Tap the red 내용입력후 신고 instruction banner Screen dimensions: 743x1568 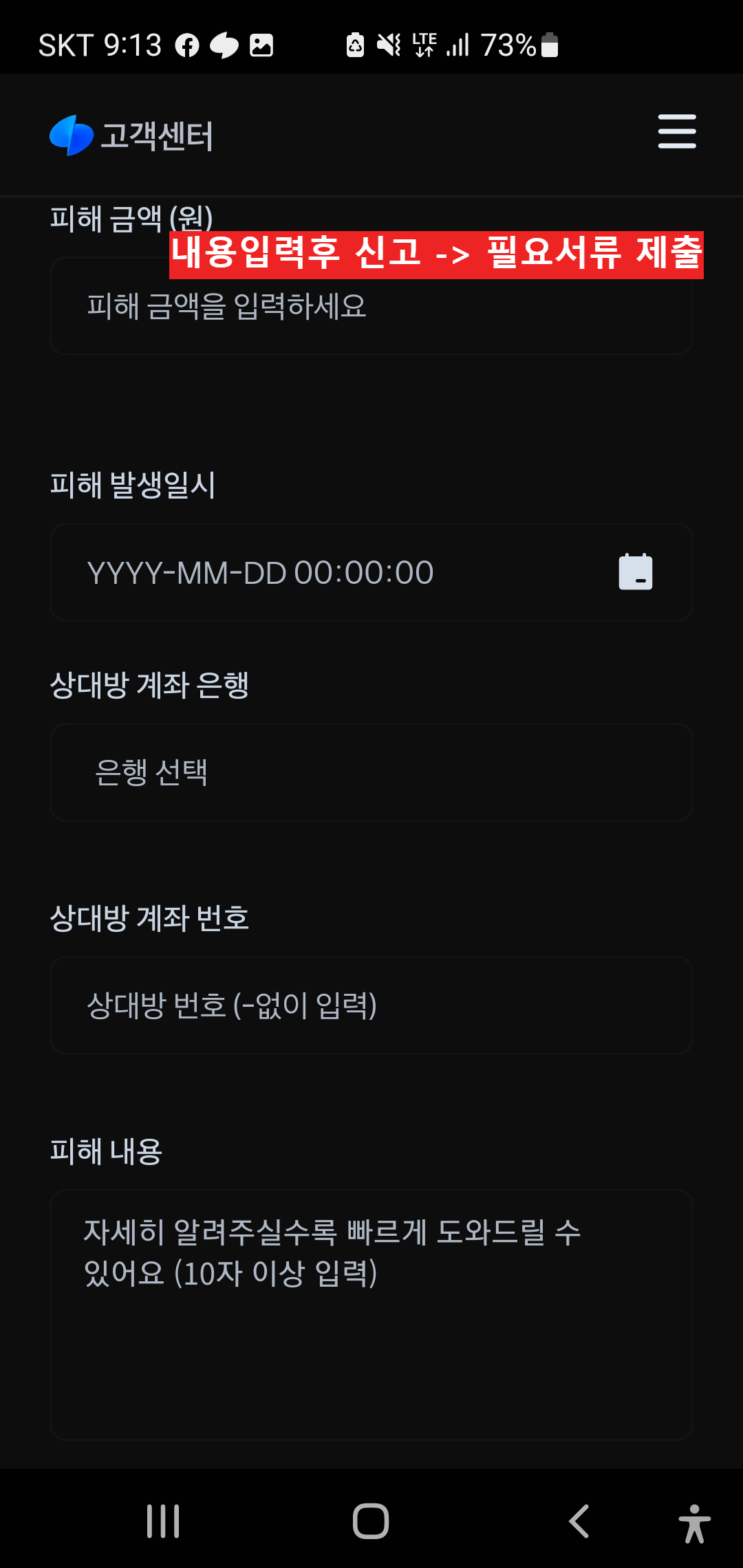click(437, 256)
